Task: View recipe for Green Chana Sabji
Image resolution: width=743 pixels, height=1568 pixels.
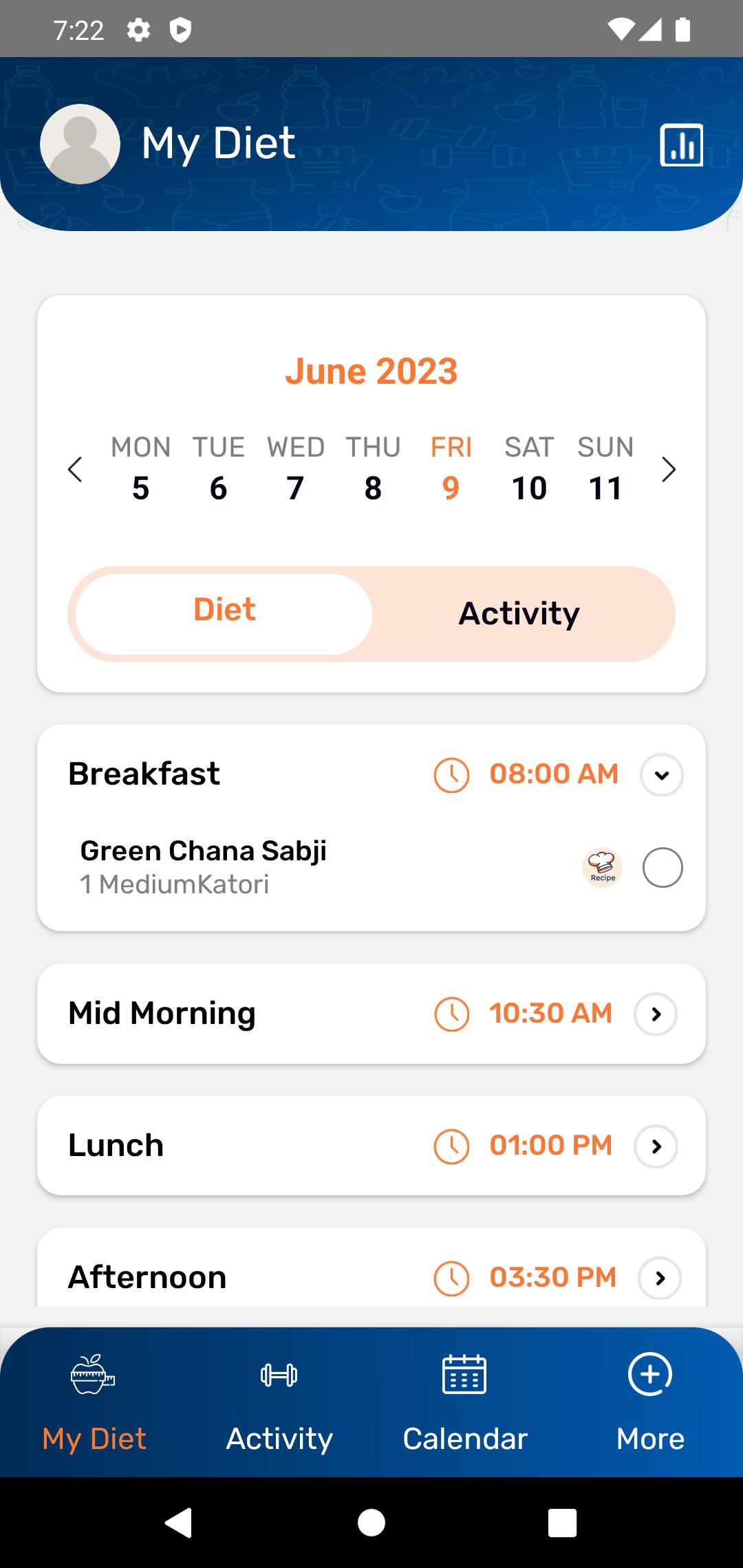Action: [x=602, y=868]
